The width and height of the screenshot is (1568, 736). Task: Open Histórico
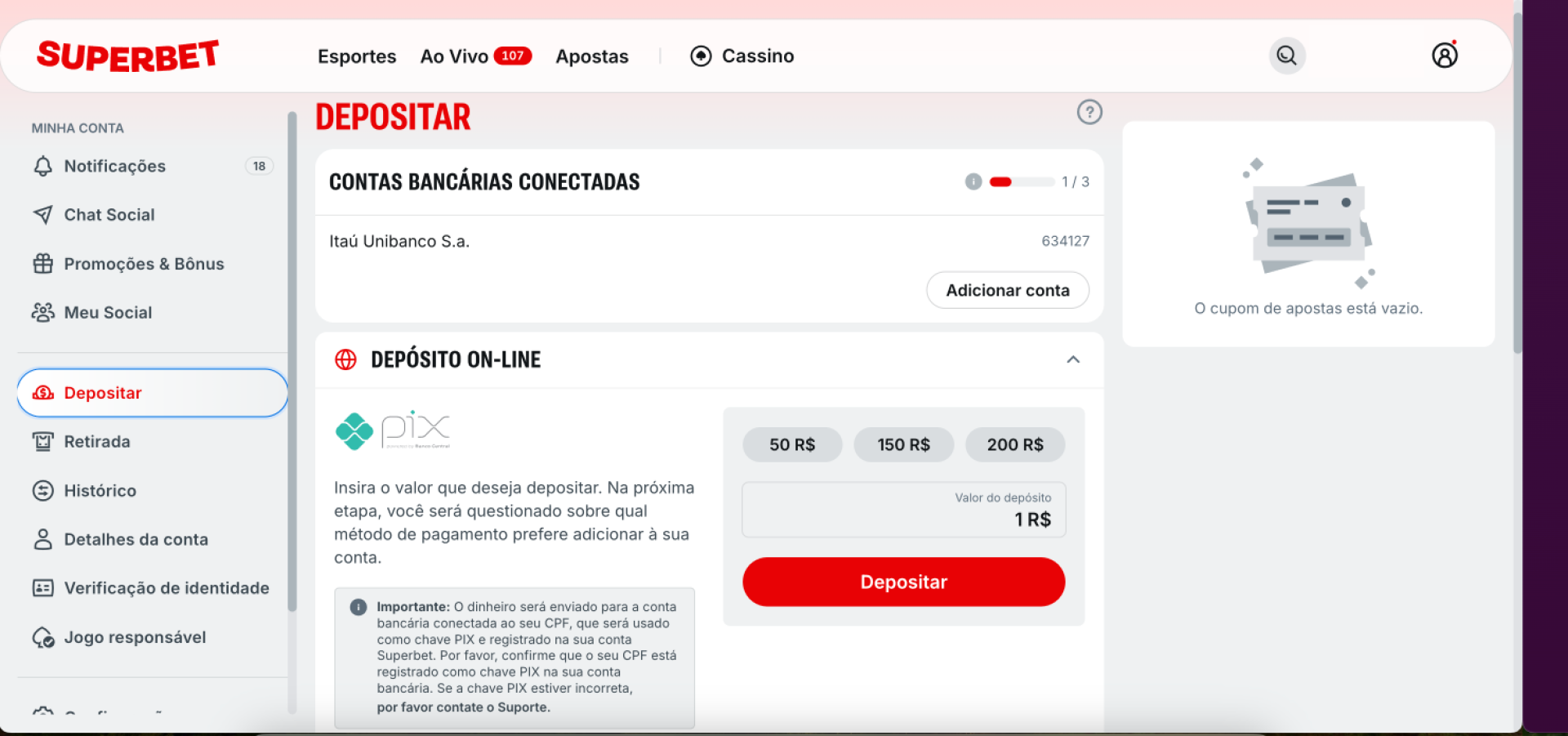100,491
